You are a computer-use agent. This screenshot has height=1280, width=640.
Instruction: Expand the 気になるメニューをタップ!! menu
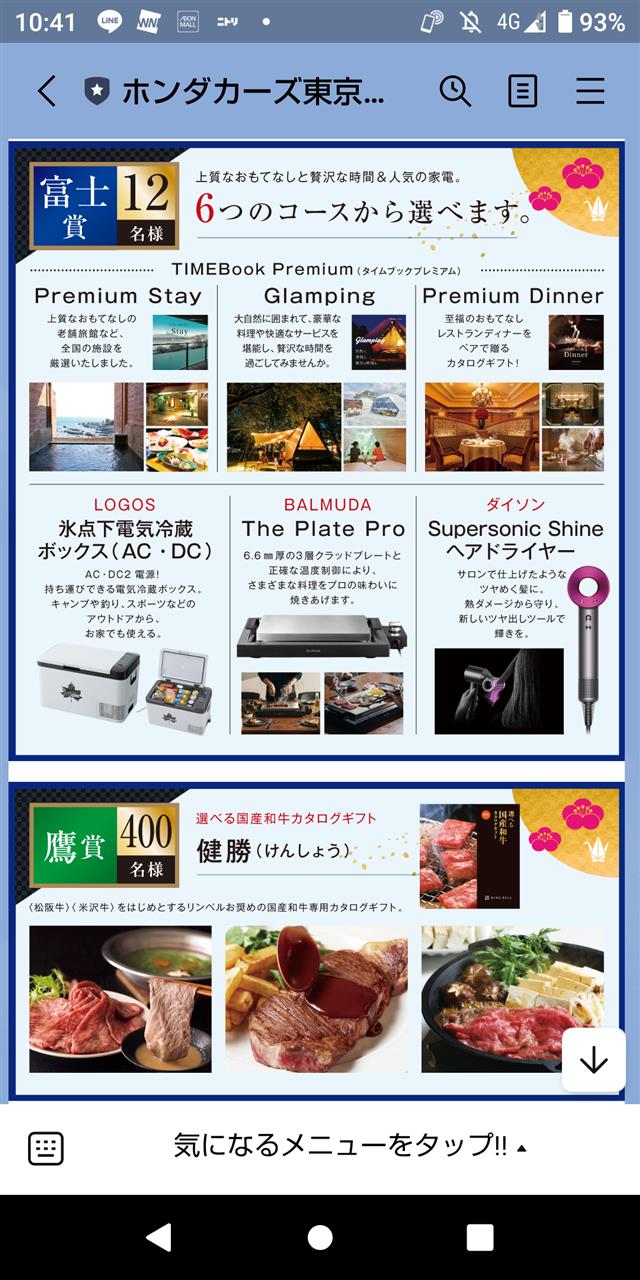coord(351,1147)
